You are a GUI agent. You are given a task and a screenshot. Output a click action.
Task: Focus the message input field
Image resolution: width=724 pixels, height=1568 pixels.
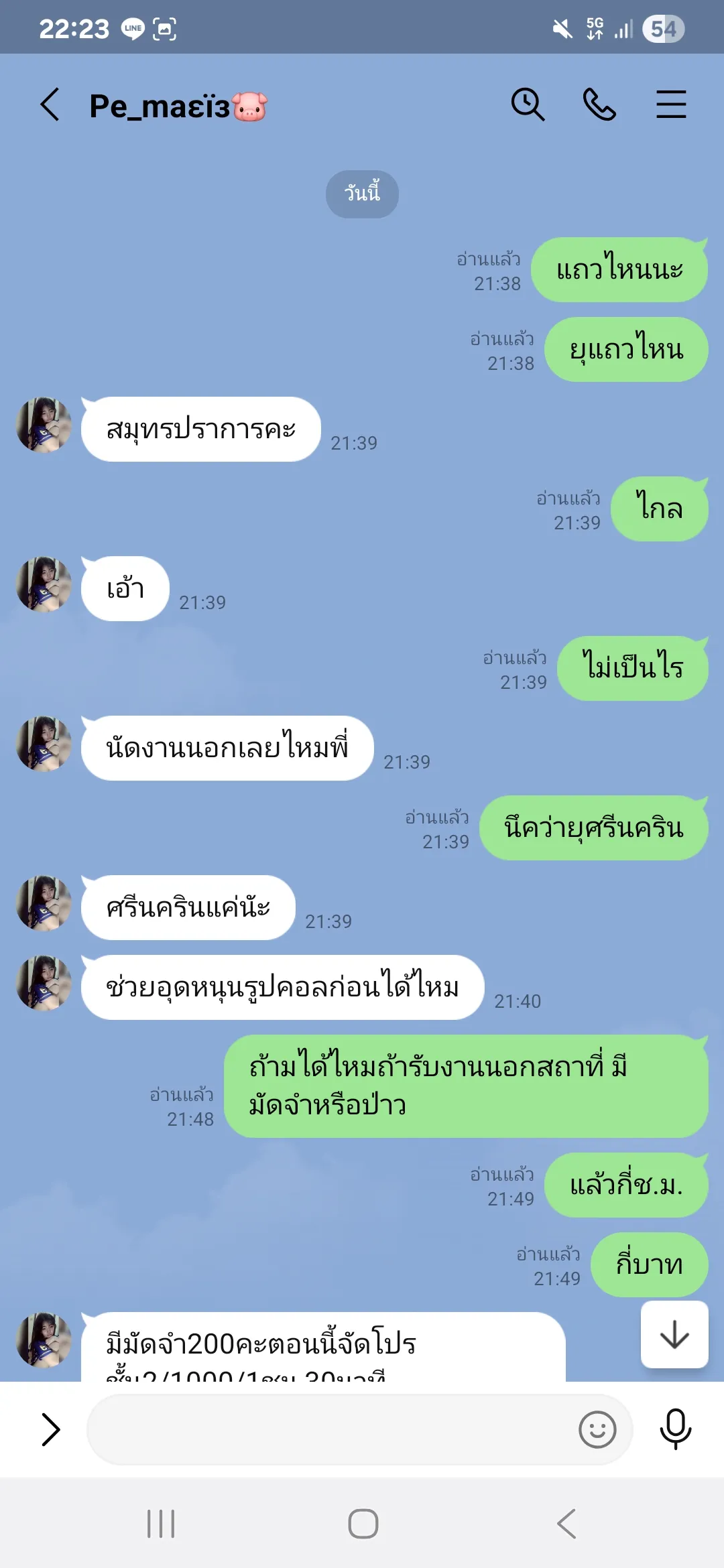coord(328,1429)
